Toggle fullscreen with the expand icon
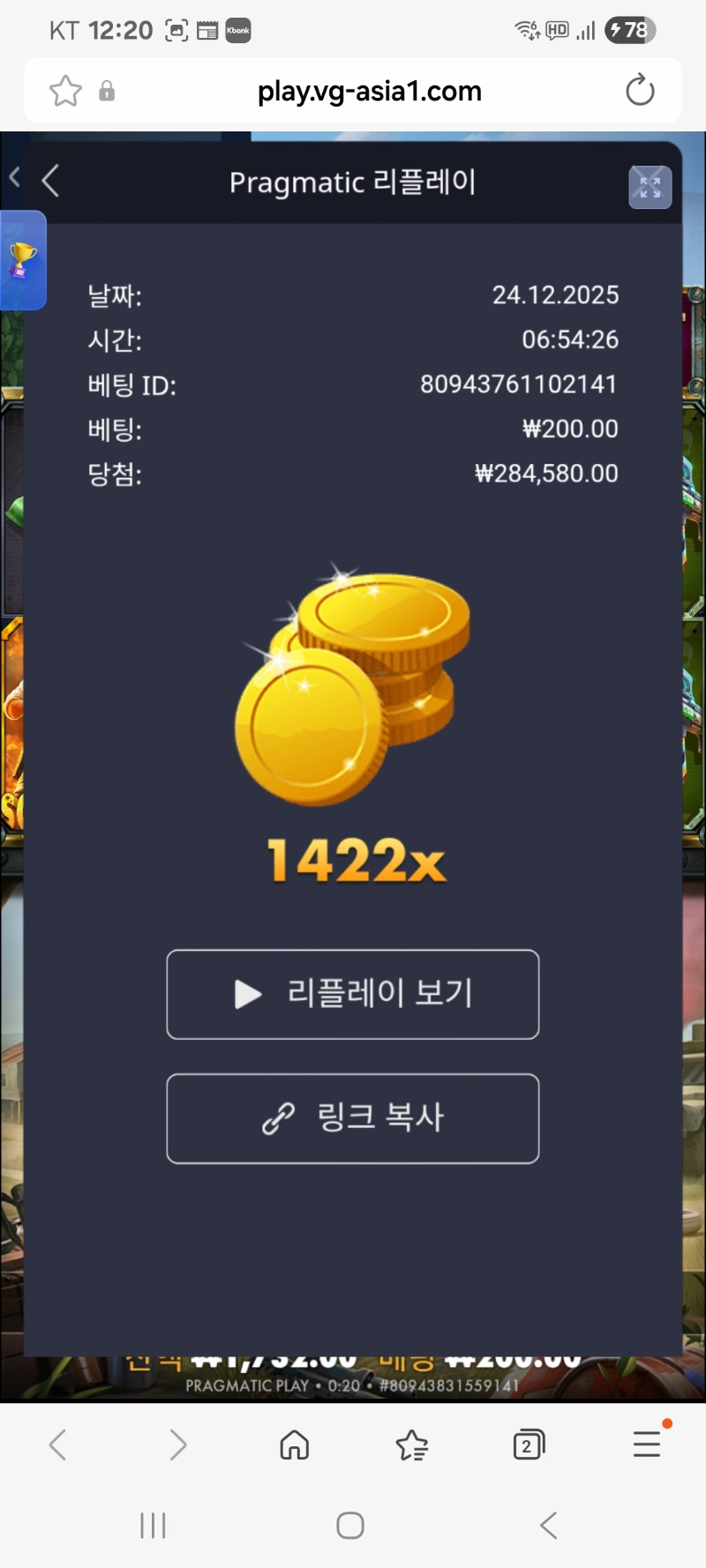This screenshot has width=706, height=1568. [x=650, y=187]
